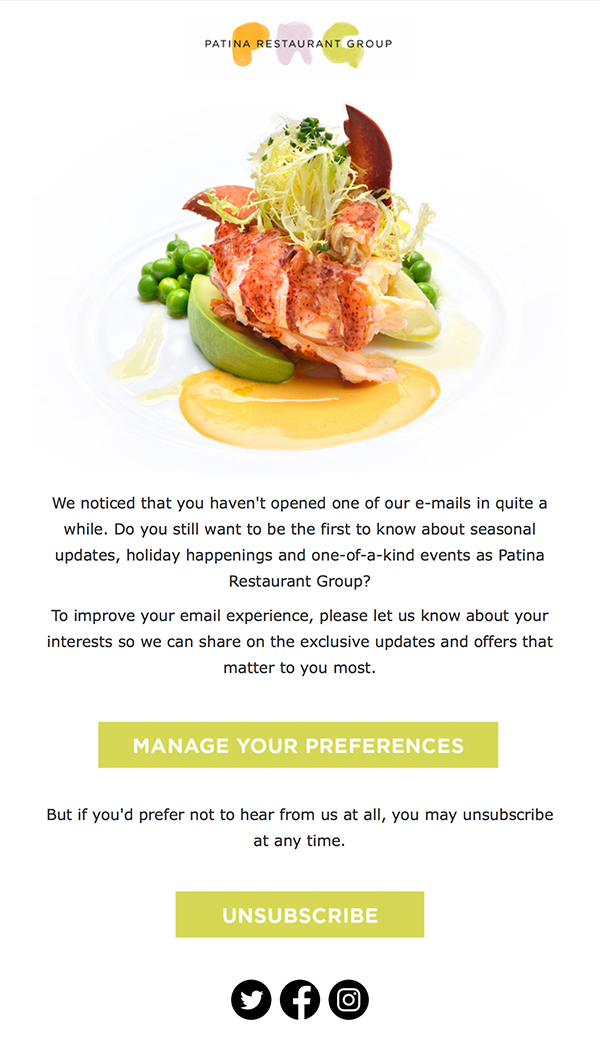
Task: Open the Facebook icon link
Action: point(300,999)
